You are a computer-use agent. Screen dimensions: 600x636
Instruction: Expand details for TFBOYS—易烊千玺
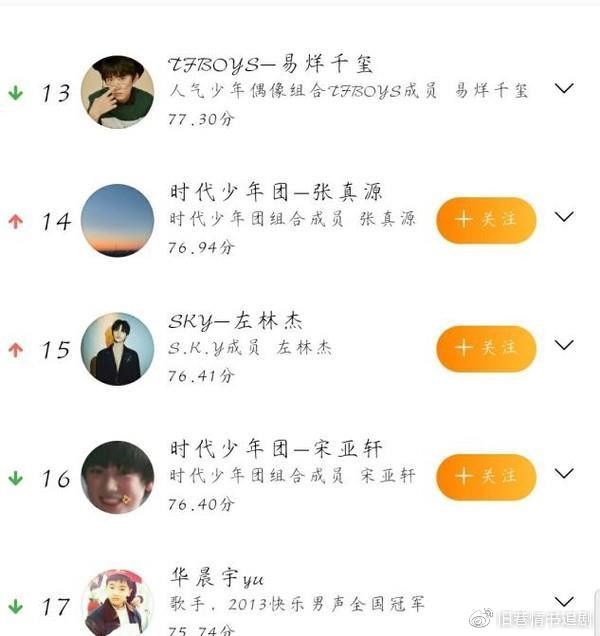(564, 89)
